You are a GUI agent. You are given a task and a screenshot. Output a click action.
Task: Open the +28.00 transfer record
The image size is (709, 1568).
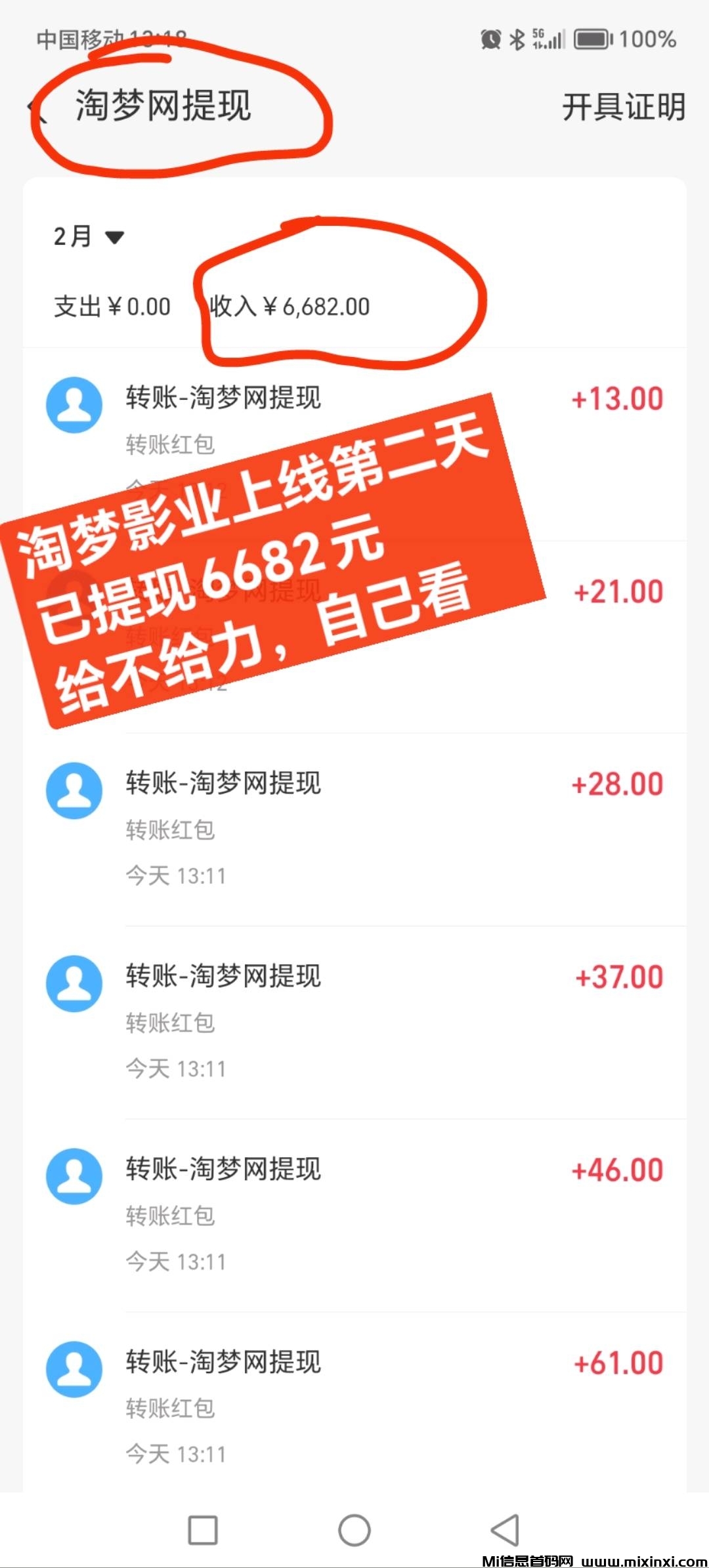point(354,827)
